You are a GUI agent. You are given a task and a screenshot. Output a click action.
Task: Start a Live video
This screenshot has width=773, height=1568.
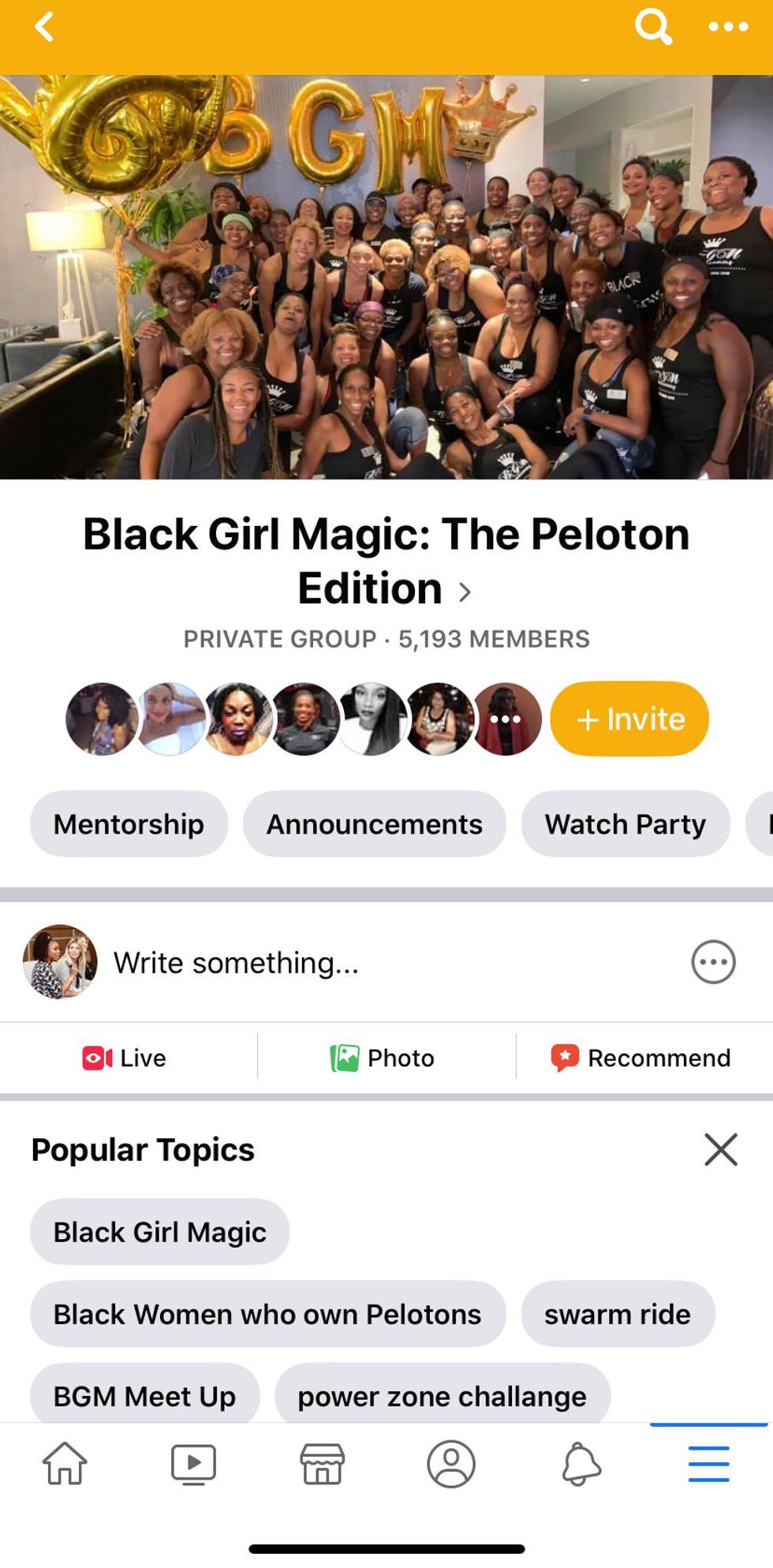125,1058
